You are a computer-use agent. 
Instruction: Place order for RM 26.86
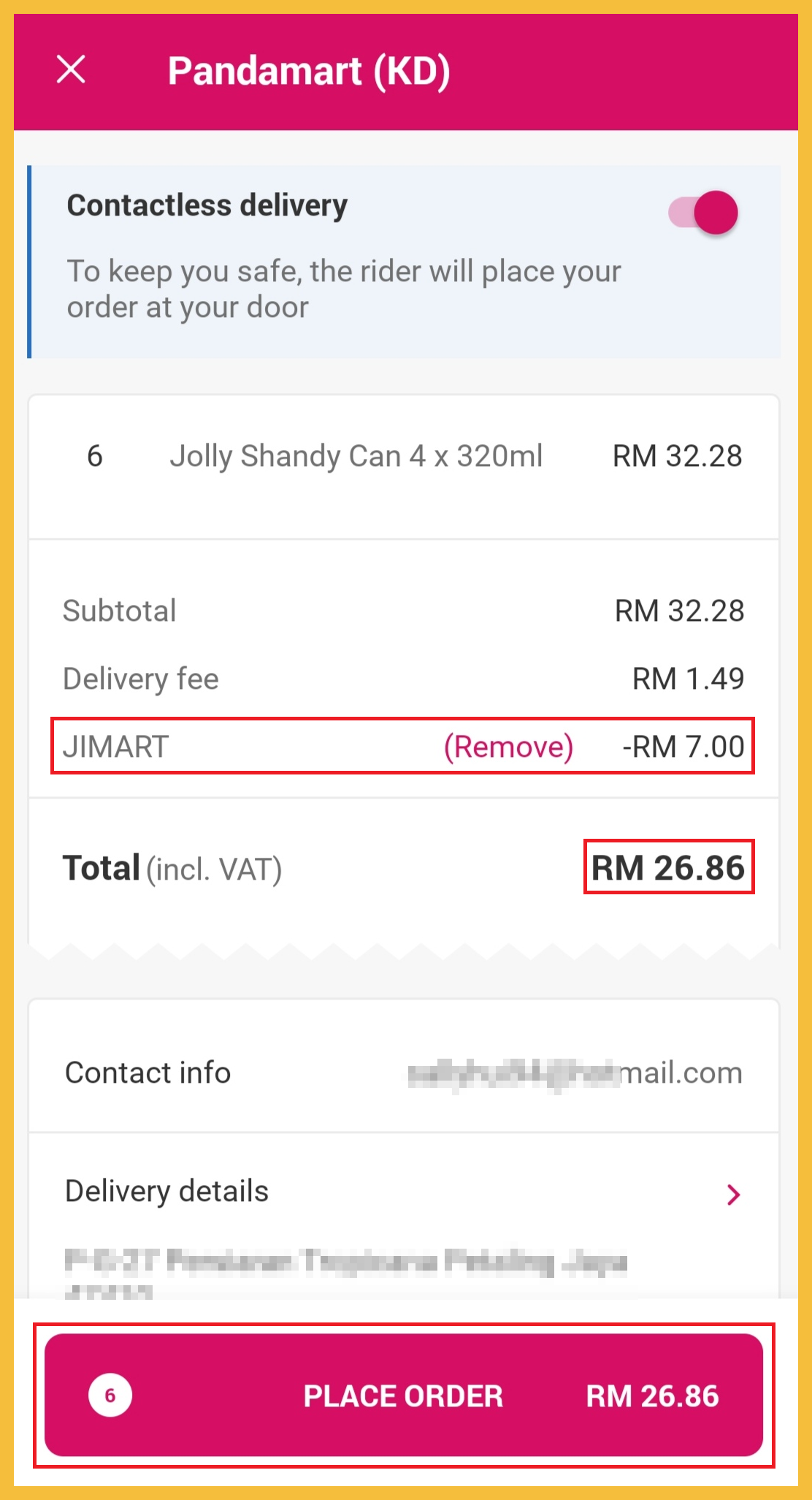coord(403,1396)
